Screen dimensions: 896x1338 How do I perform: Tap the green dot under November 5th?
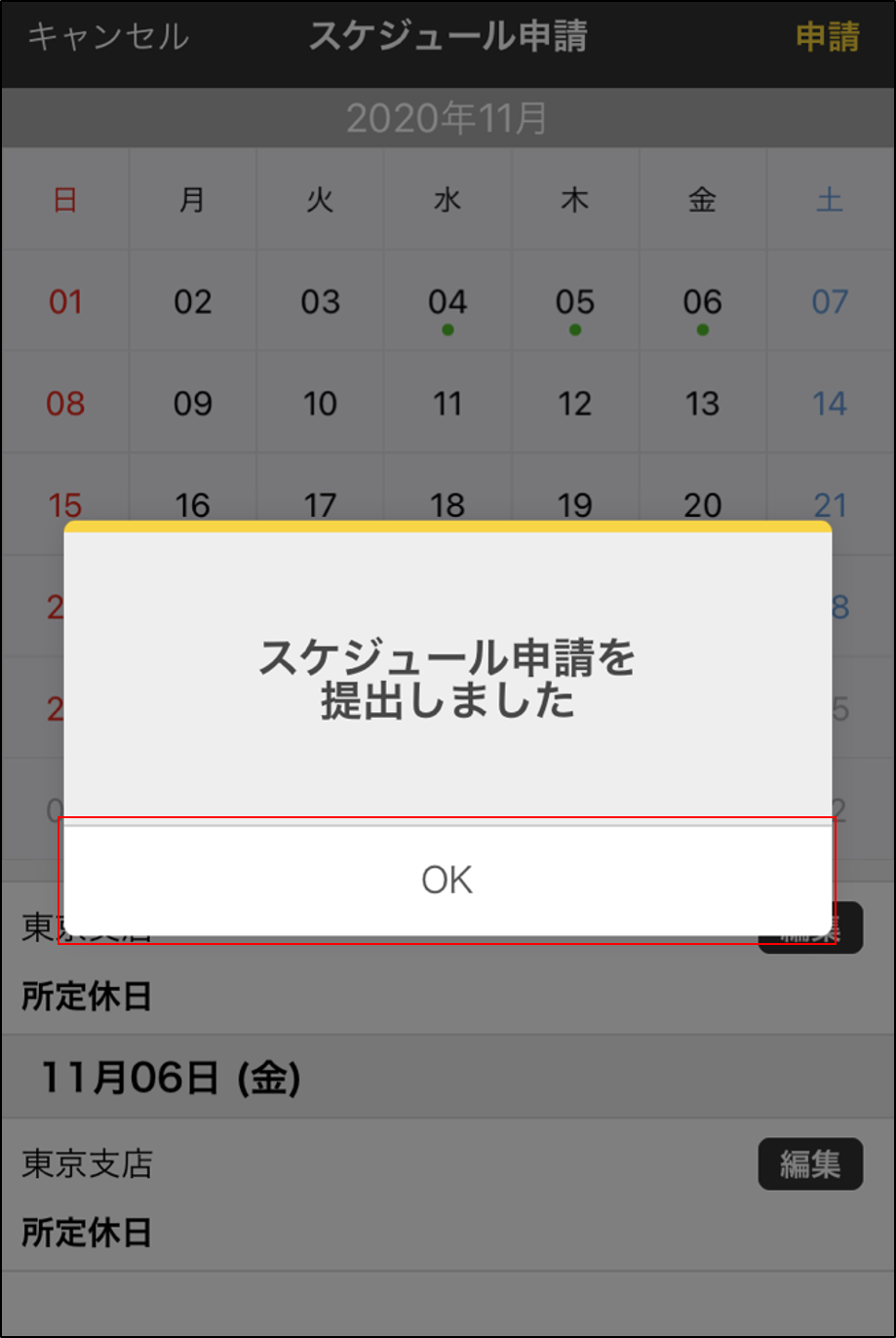pyautogui.click(x=575, y=330)
